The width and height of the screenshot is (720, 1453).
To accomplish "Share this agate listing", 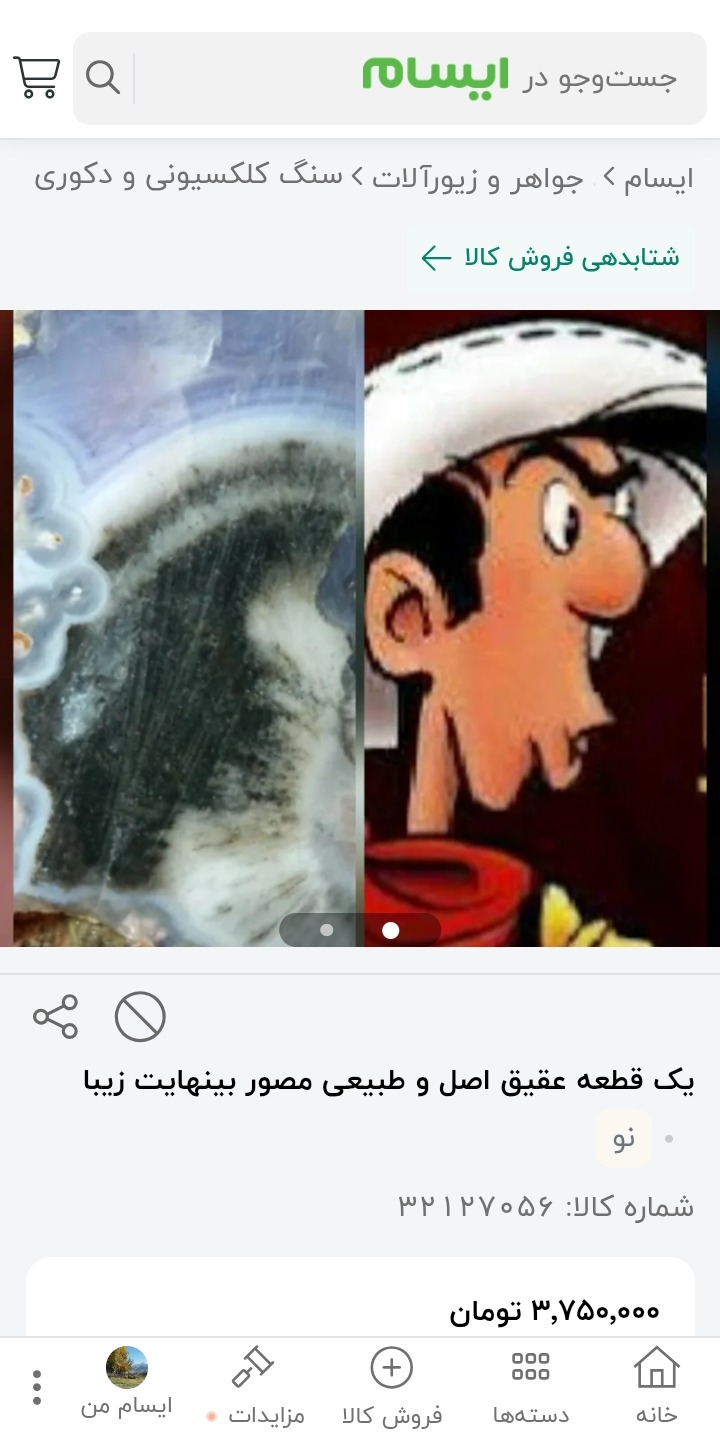I will (x=55, y=1017).
